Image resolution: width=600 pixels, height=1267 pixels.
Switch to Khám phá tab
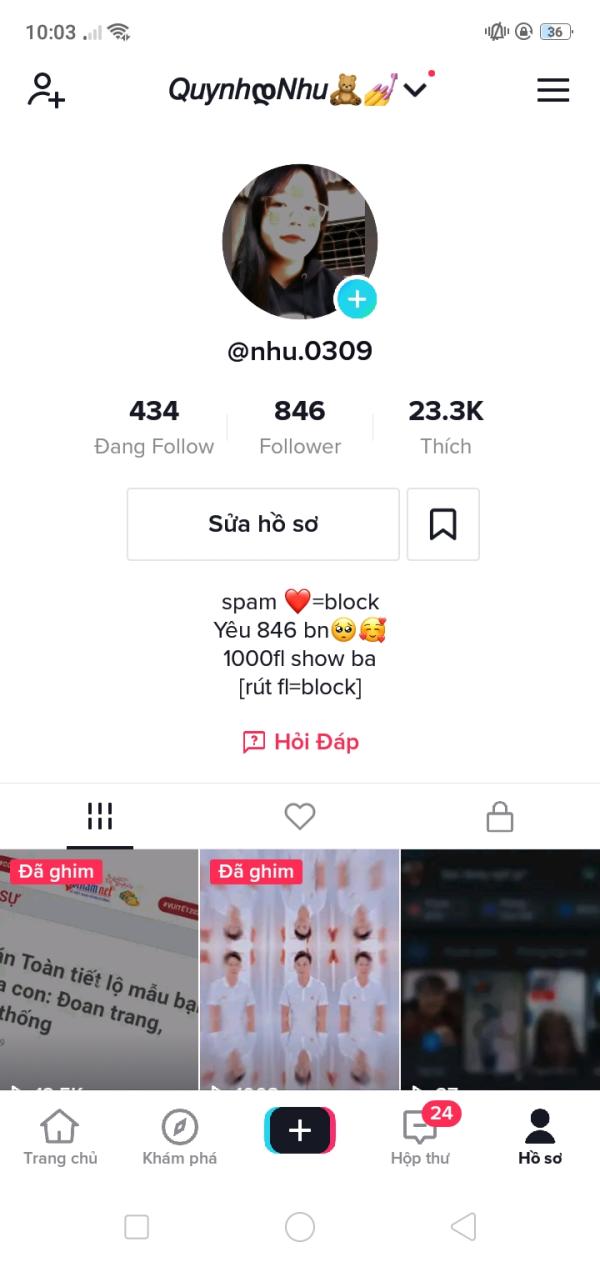[180, 1138]
